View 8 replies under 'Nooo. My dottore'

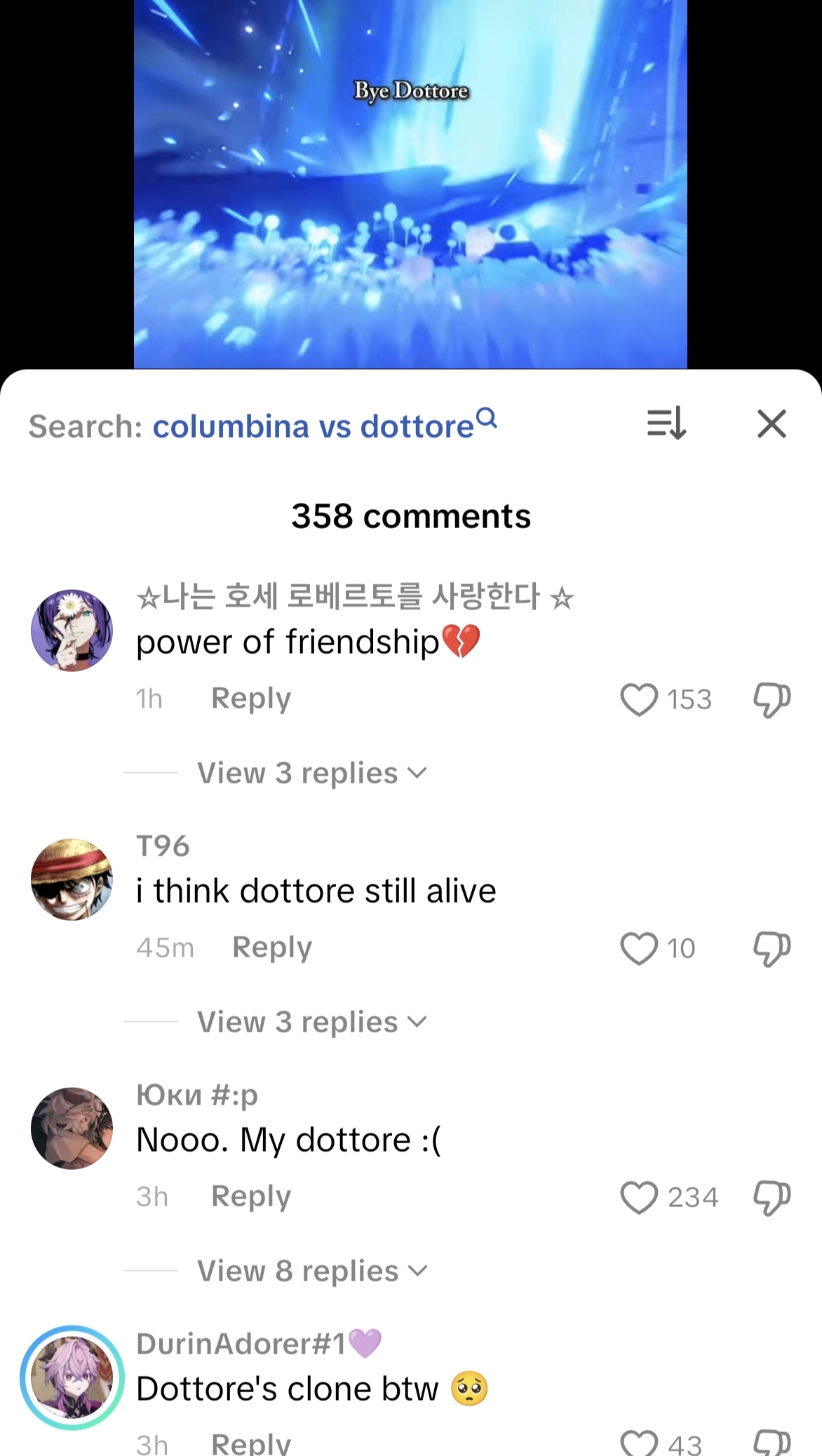pos(311,1271)
